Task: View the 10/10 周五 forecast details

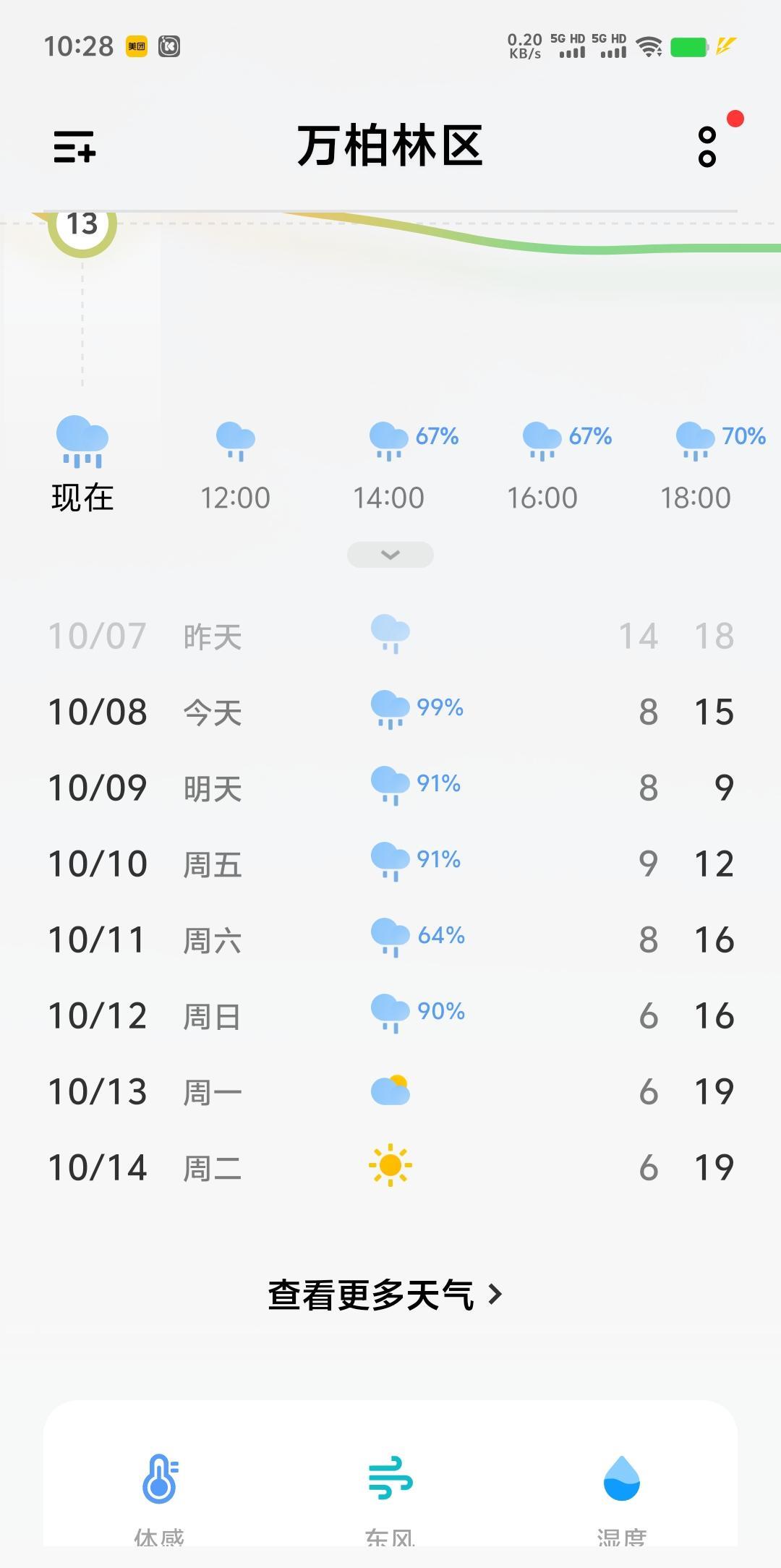Action: [390, 864]
